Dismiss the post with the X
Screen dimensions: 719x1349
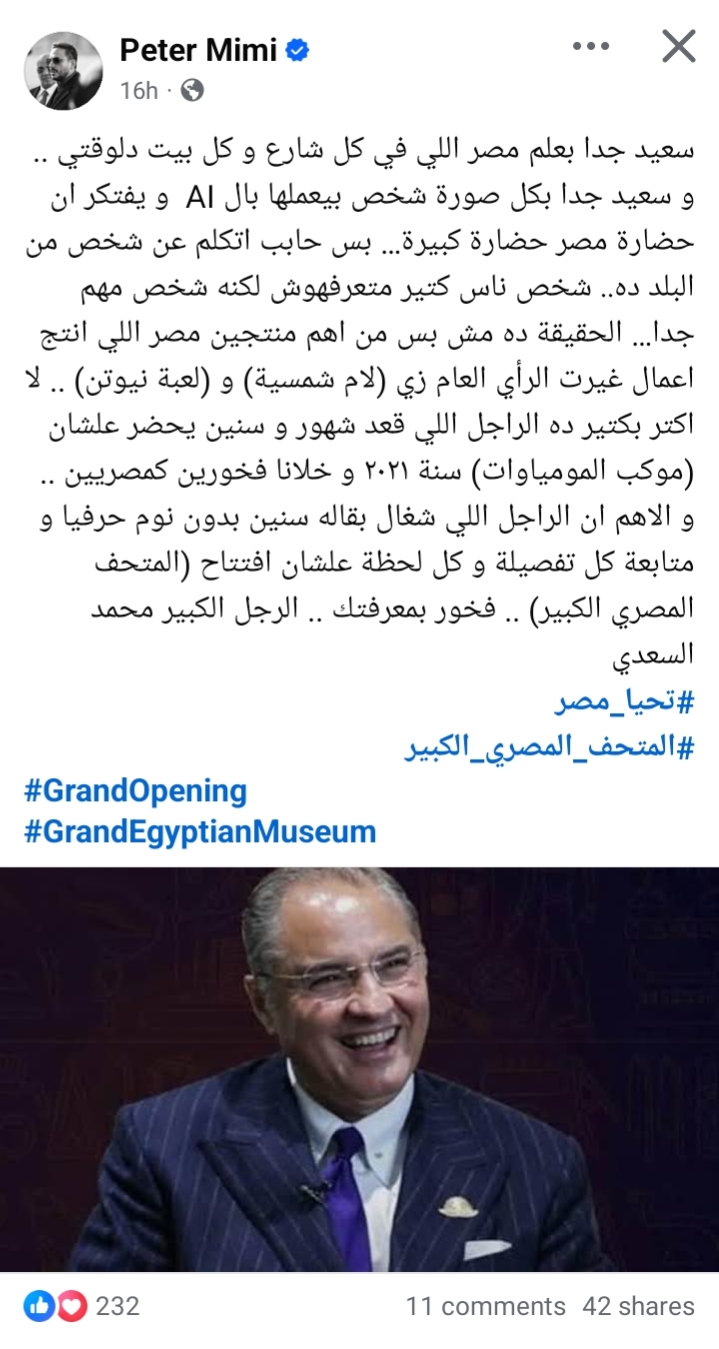(679, 47)
